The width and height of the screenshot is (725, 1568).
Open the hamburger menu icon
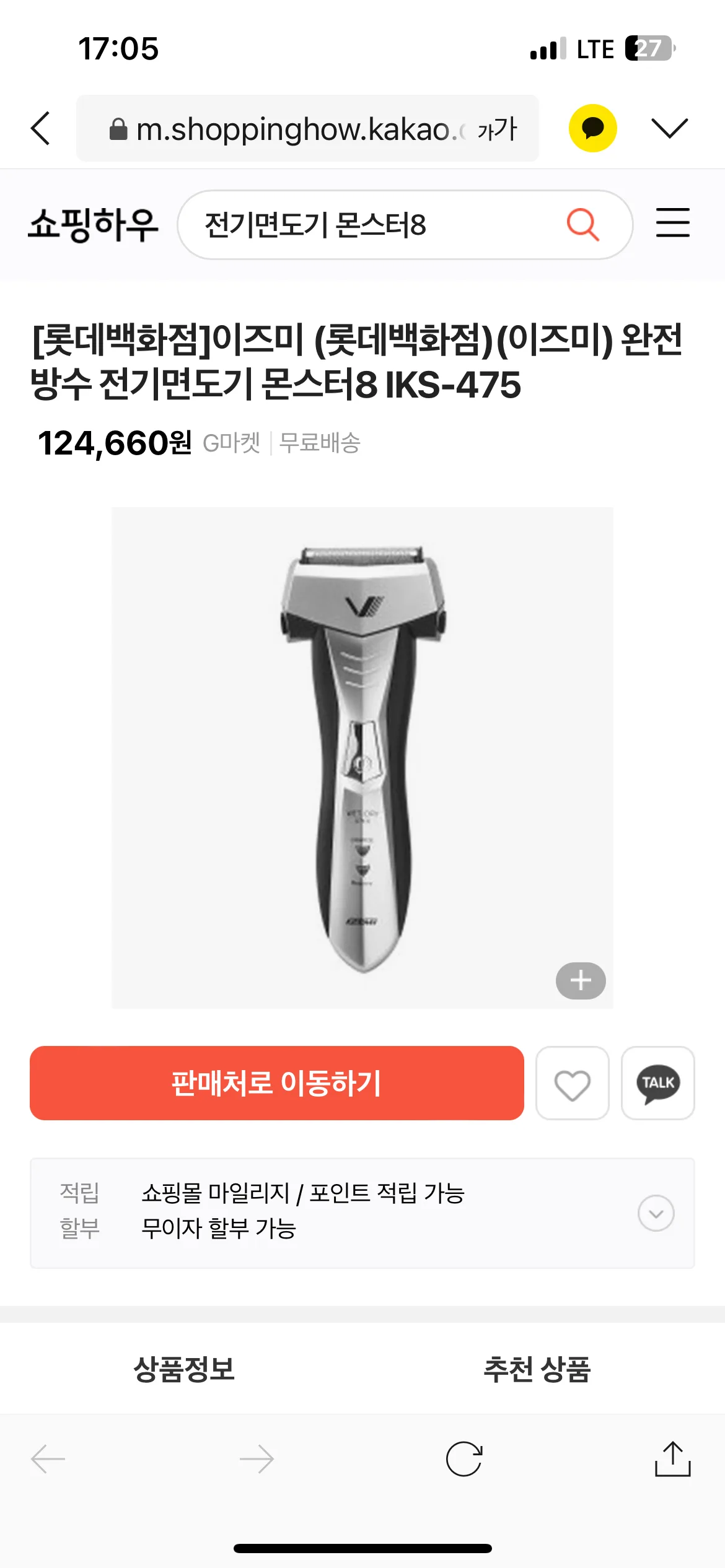pyautogui.click(x=673, y=224)
